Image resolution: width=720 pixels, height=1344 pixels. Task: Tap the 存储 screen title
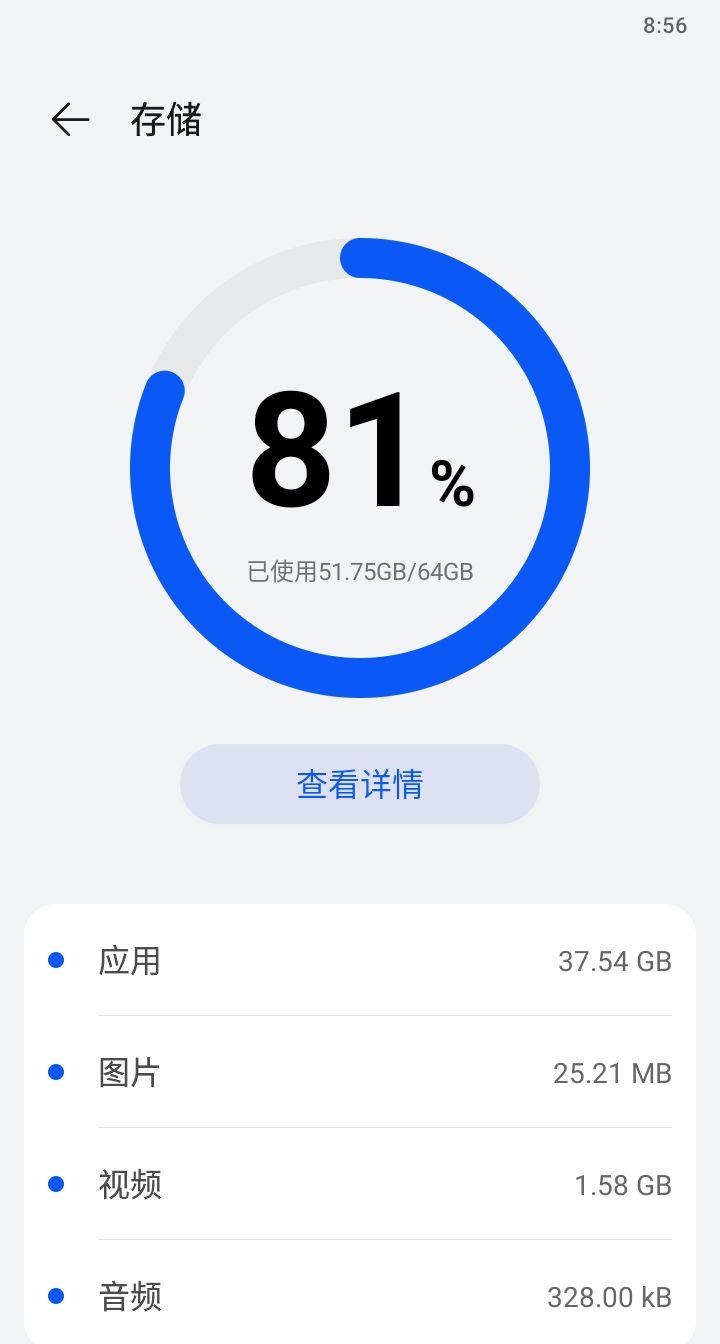166,120
